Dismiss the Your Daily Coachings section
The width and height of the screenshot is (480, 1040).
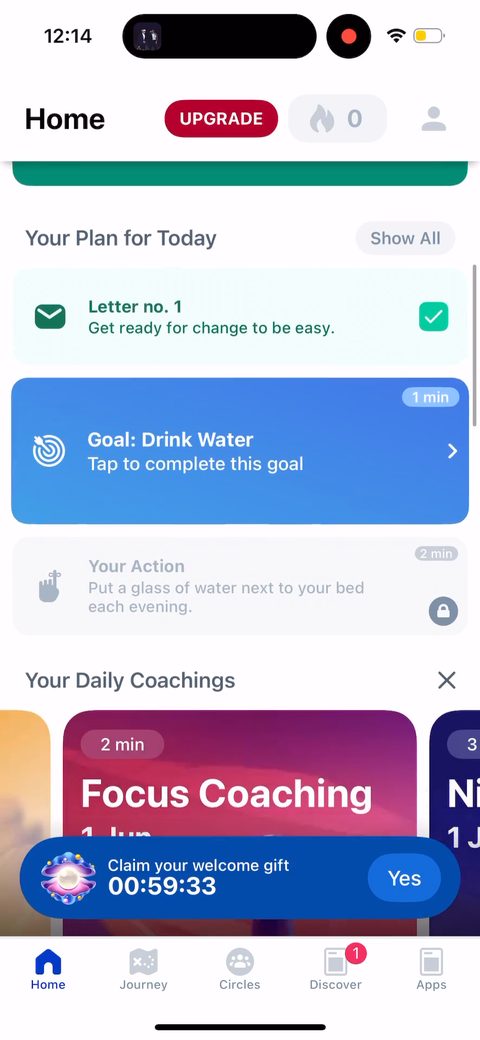(x=447, y=680)
